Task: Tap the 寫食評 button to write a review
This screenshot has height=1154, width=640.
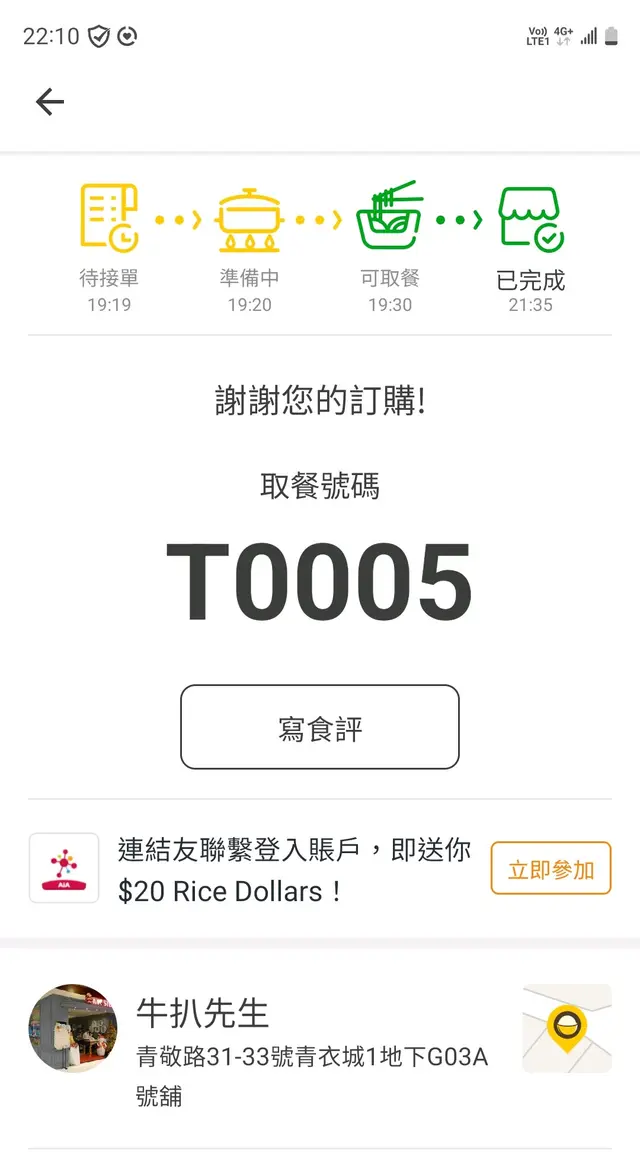Action: [320, 727]
